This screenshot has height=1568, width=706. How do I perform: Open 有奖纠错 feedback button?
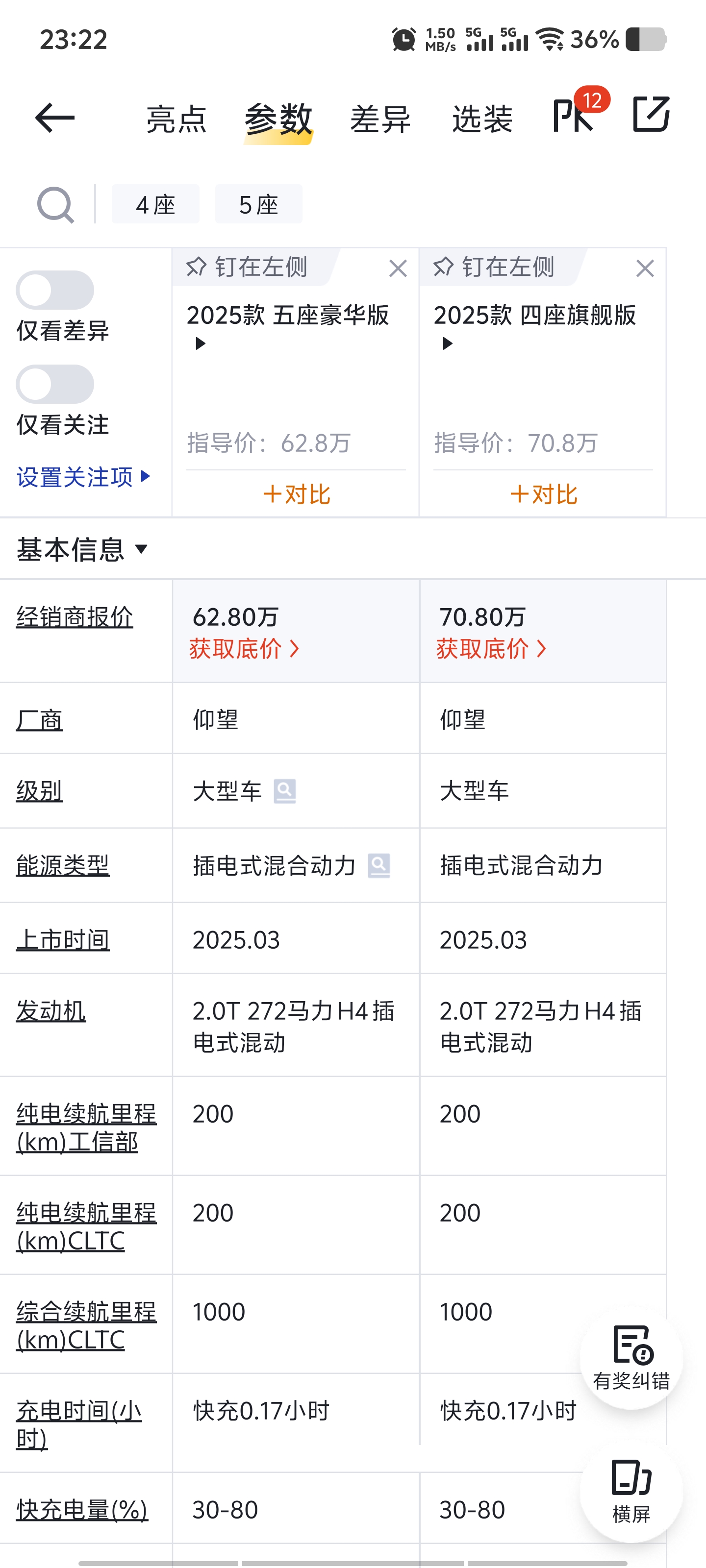[631, 1357]
